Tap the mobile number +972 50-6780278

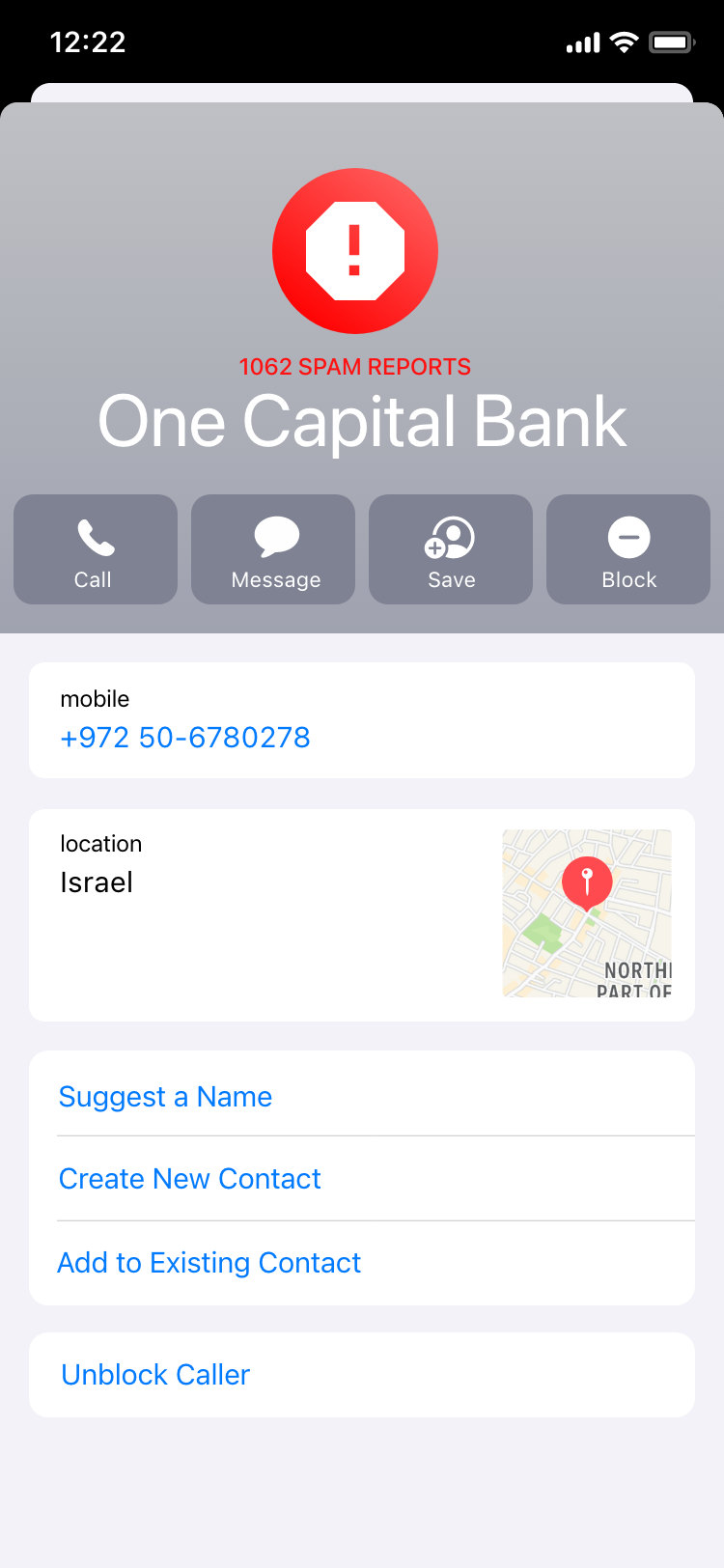[x=185, y=738]
